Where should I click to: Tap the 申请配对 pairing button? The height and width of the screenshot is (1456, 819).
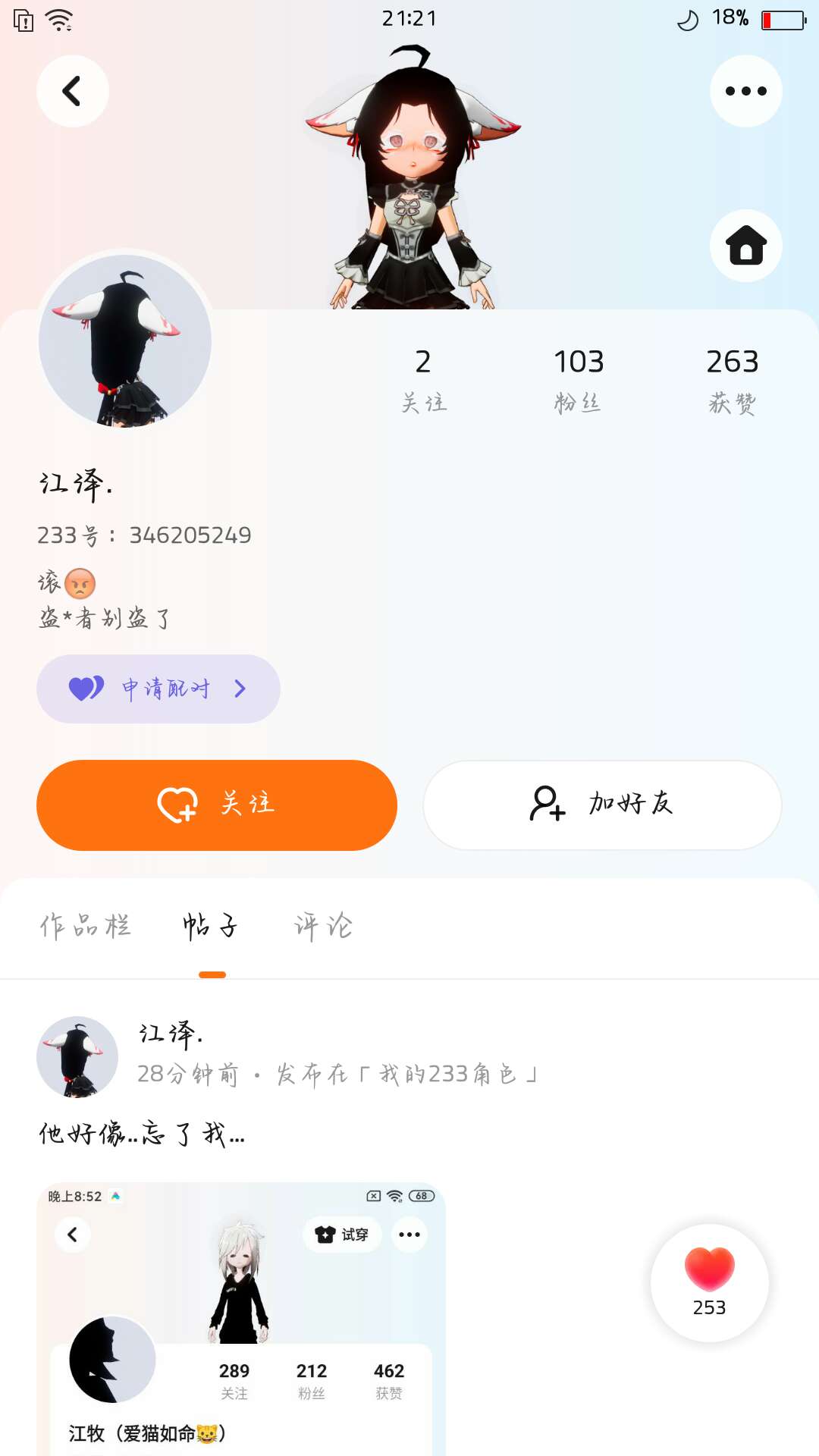point(158,689)
